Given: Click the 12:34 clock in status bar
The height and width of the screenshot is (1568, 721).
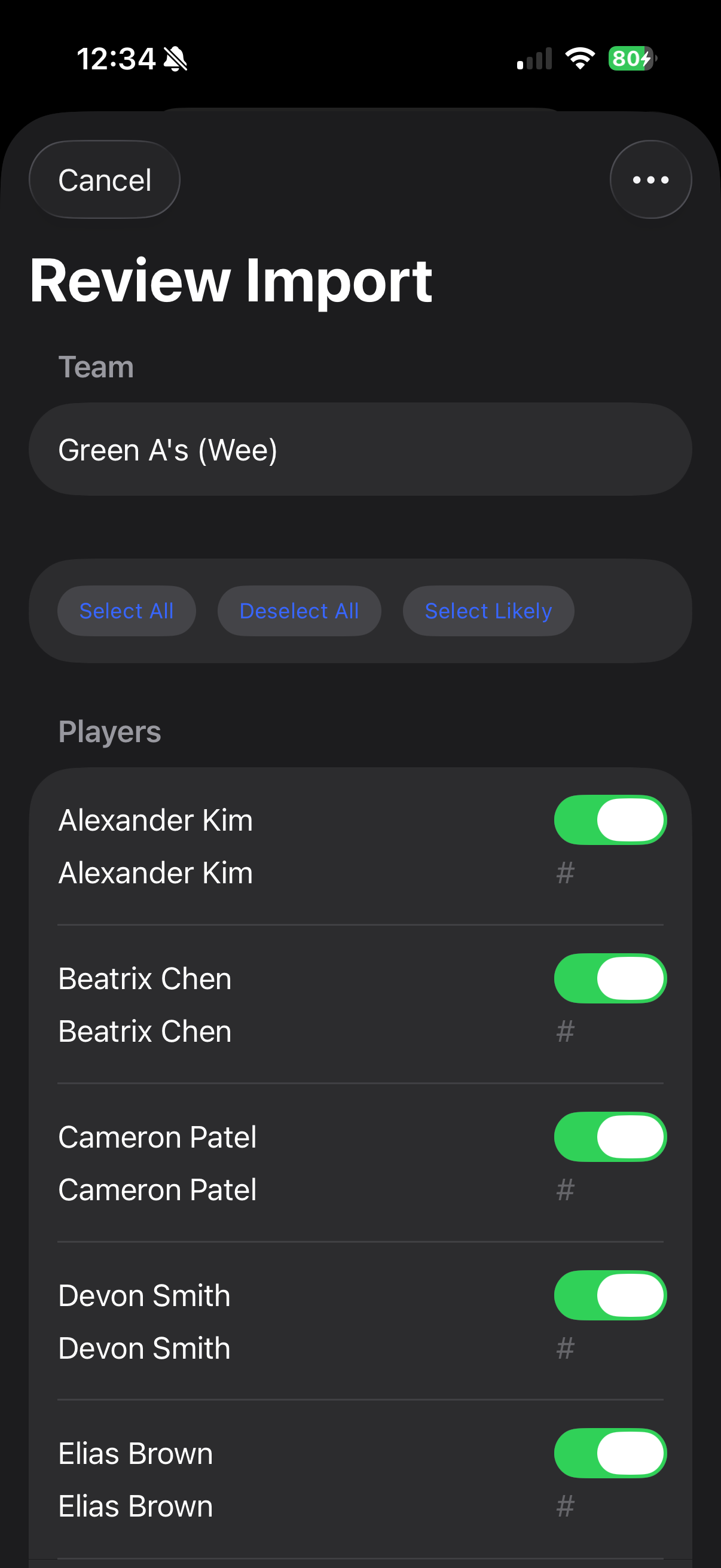Looking at the screenshot, I should tap(117, 58).
